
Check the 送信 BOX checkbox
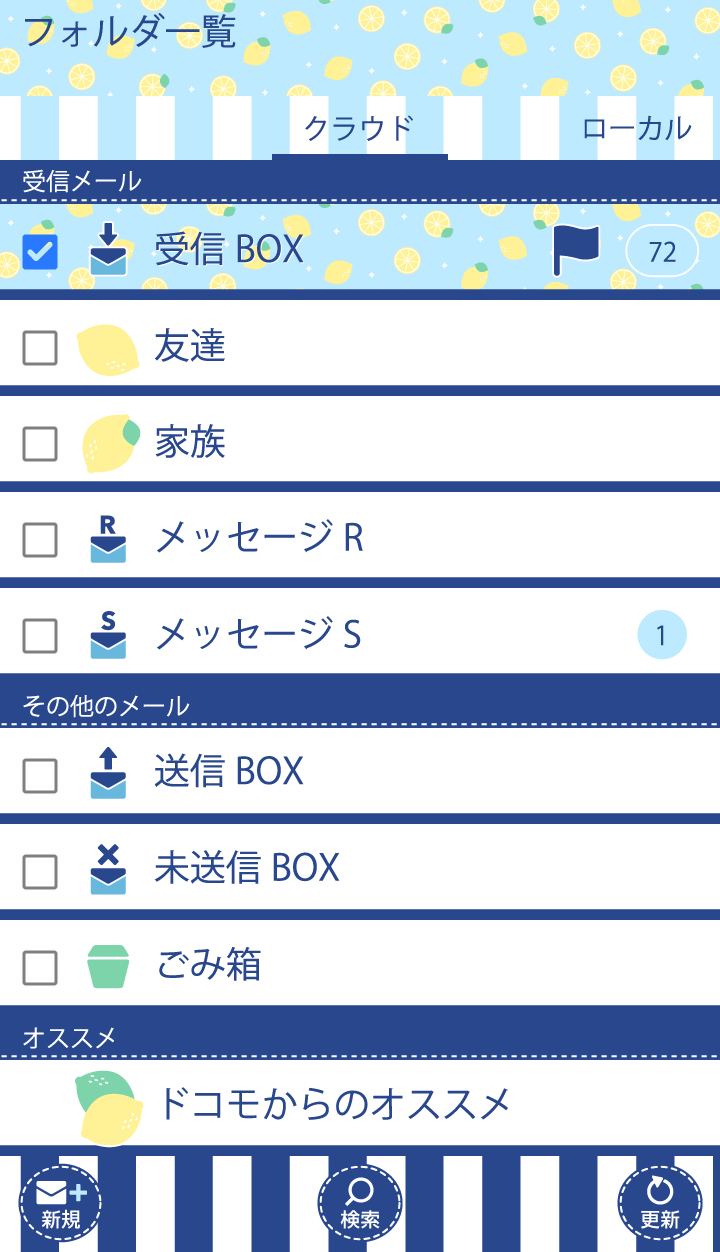tap(40, 774)
